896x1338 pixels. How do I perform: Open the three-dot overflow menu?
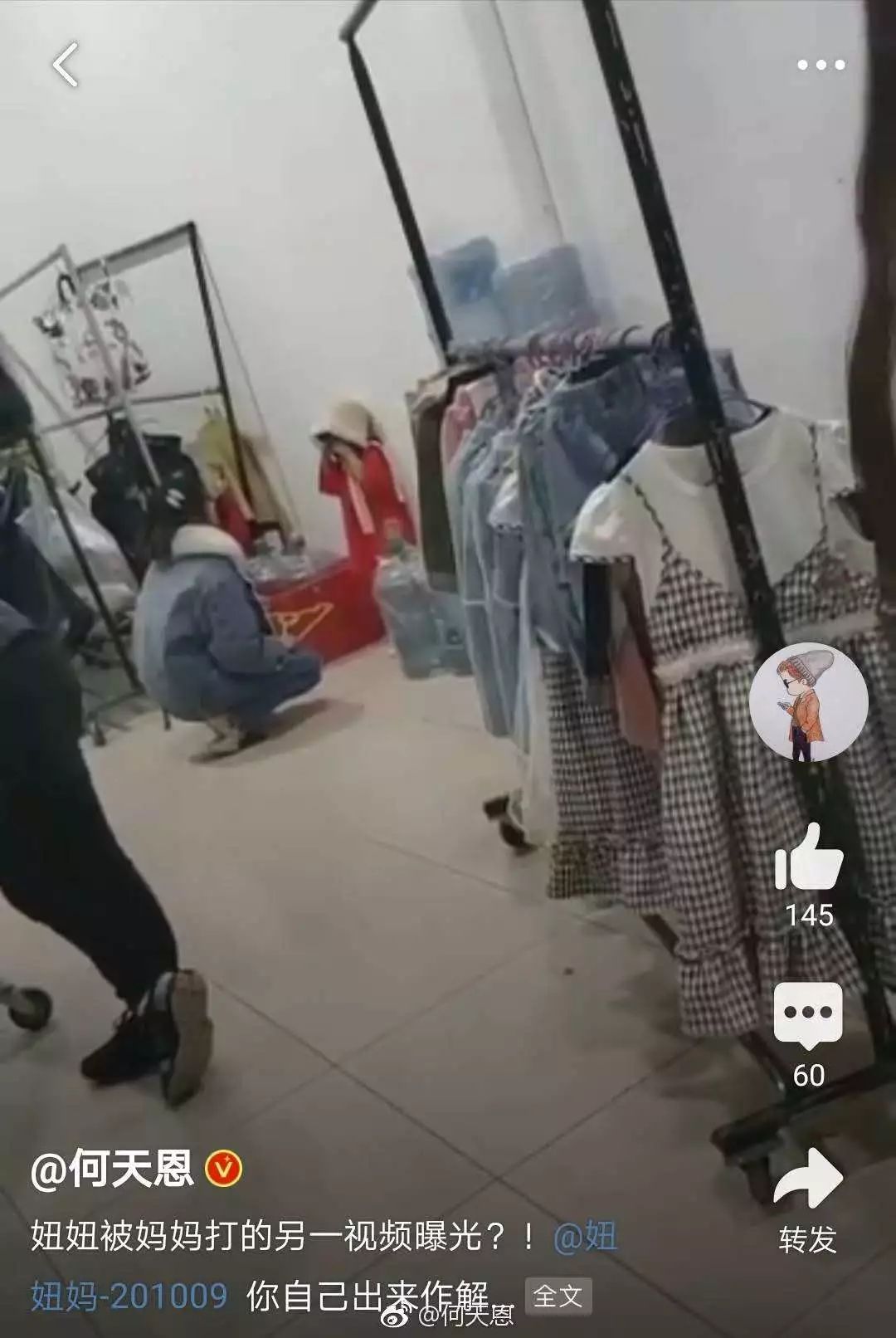pyautogui.click(x=820, y=66)
